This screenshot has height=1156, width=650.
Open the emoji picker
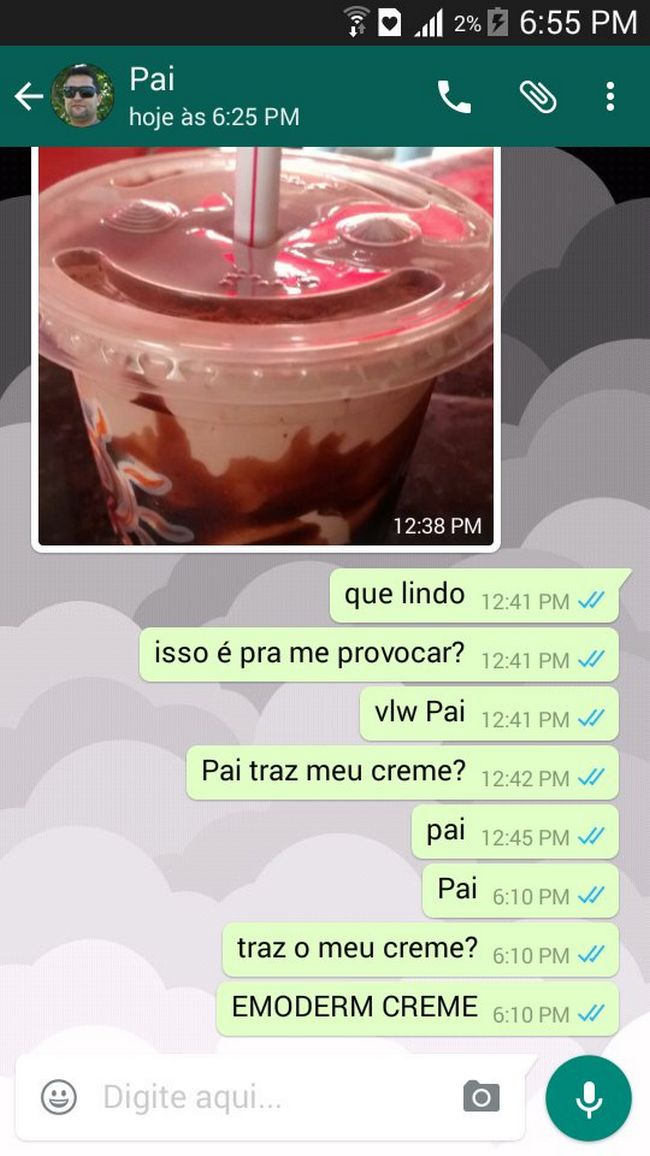59,1098
